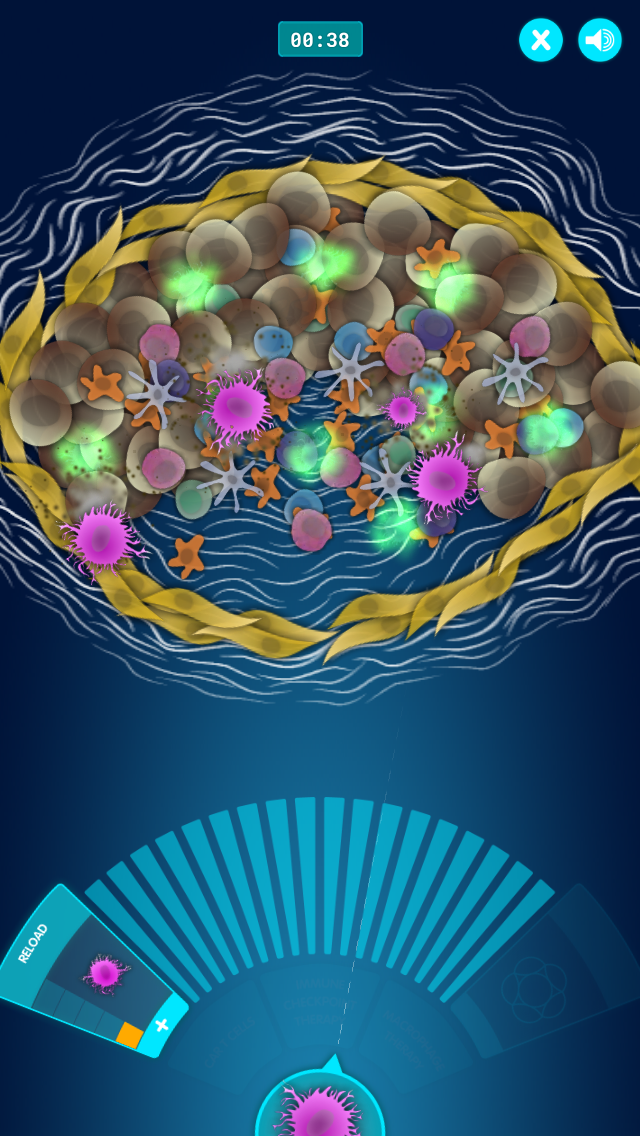Screen dimensions: 640x1136
Task: Fire the pink cell launcher
Action: [x=320, y=1104]
